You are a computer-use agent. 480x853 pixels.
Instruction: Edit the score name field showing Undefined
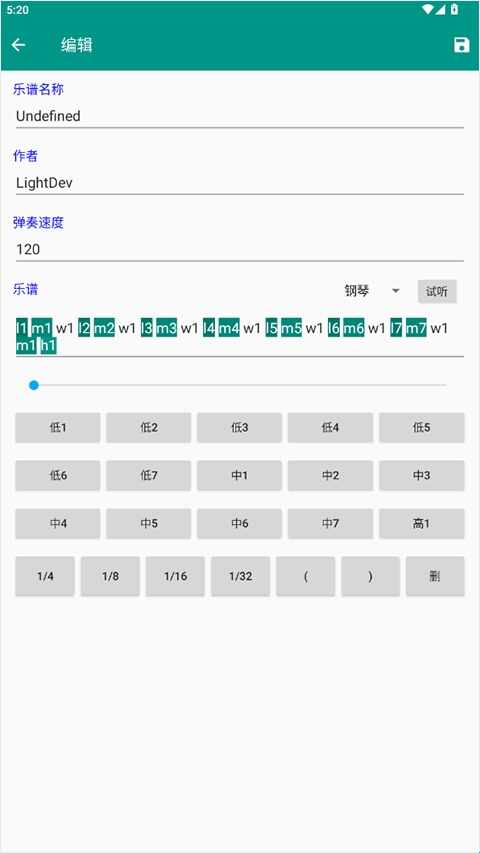point(239,116)
